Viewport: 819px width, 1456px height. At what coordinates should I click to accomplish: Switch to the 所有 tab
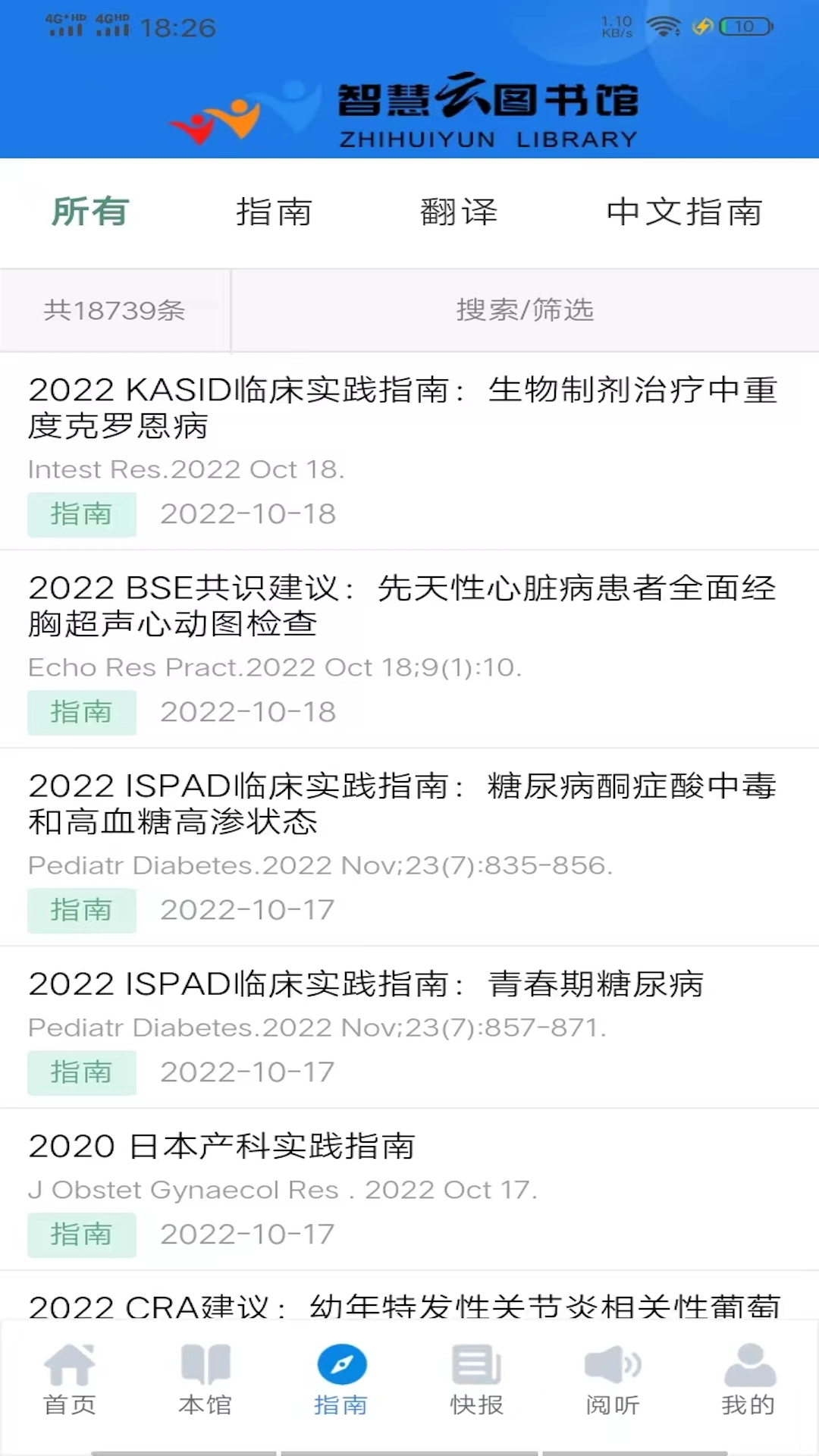89,212
